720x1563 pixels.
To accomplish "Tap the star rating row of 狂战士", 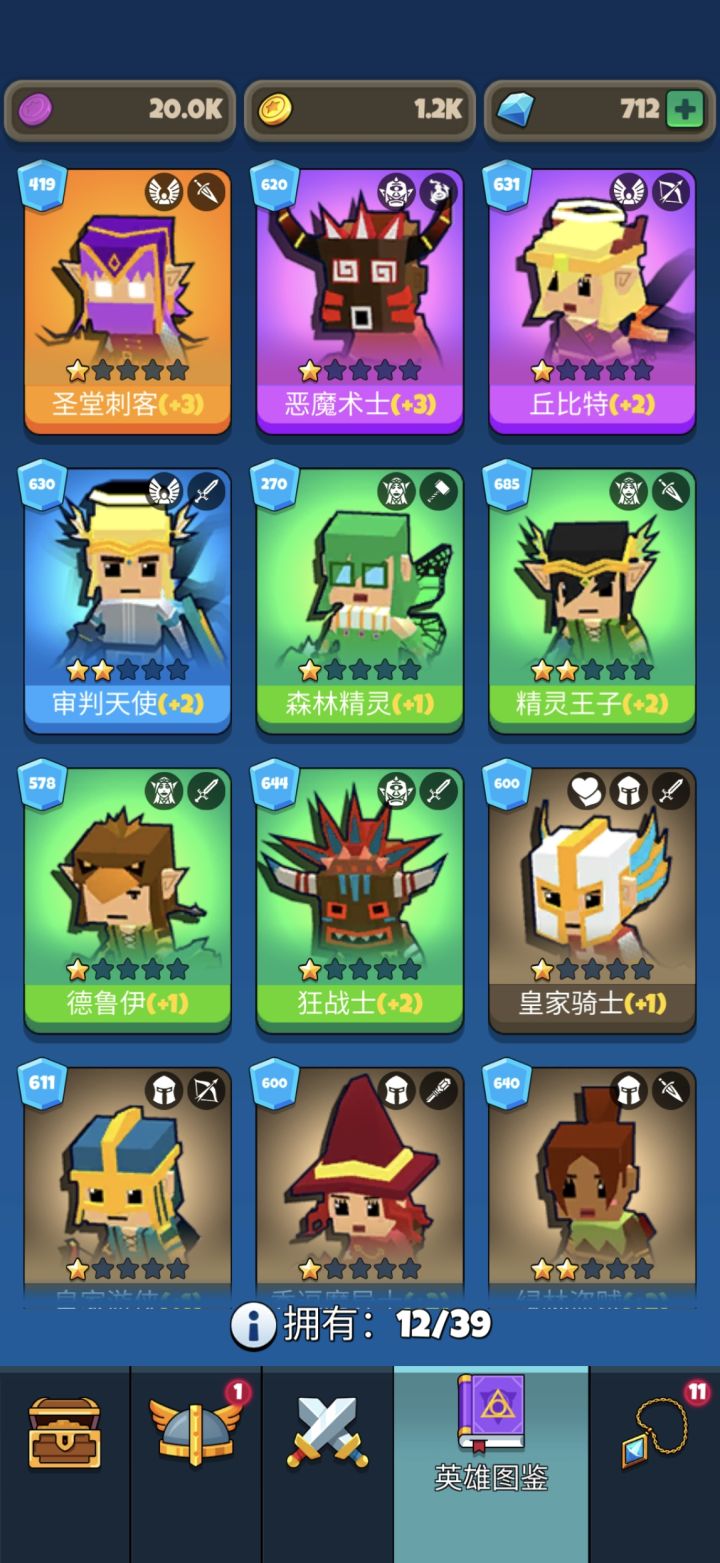I will pyautogui.click(x=359, y=968).
